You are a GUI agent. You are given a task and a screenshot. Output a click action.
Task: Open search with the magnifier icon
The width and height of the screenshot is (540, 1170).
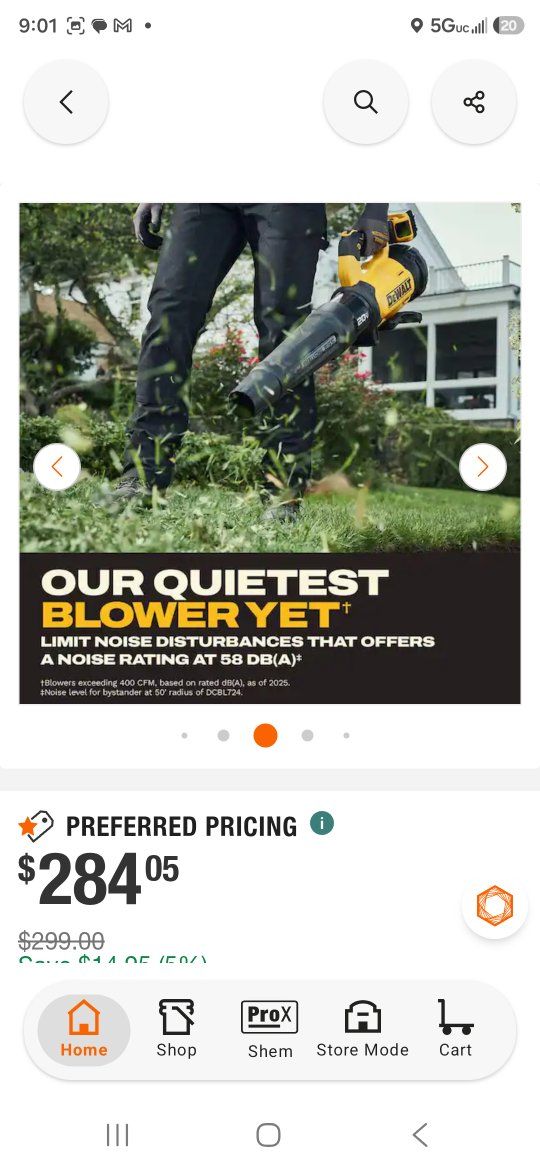[365, 102]
